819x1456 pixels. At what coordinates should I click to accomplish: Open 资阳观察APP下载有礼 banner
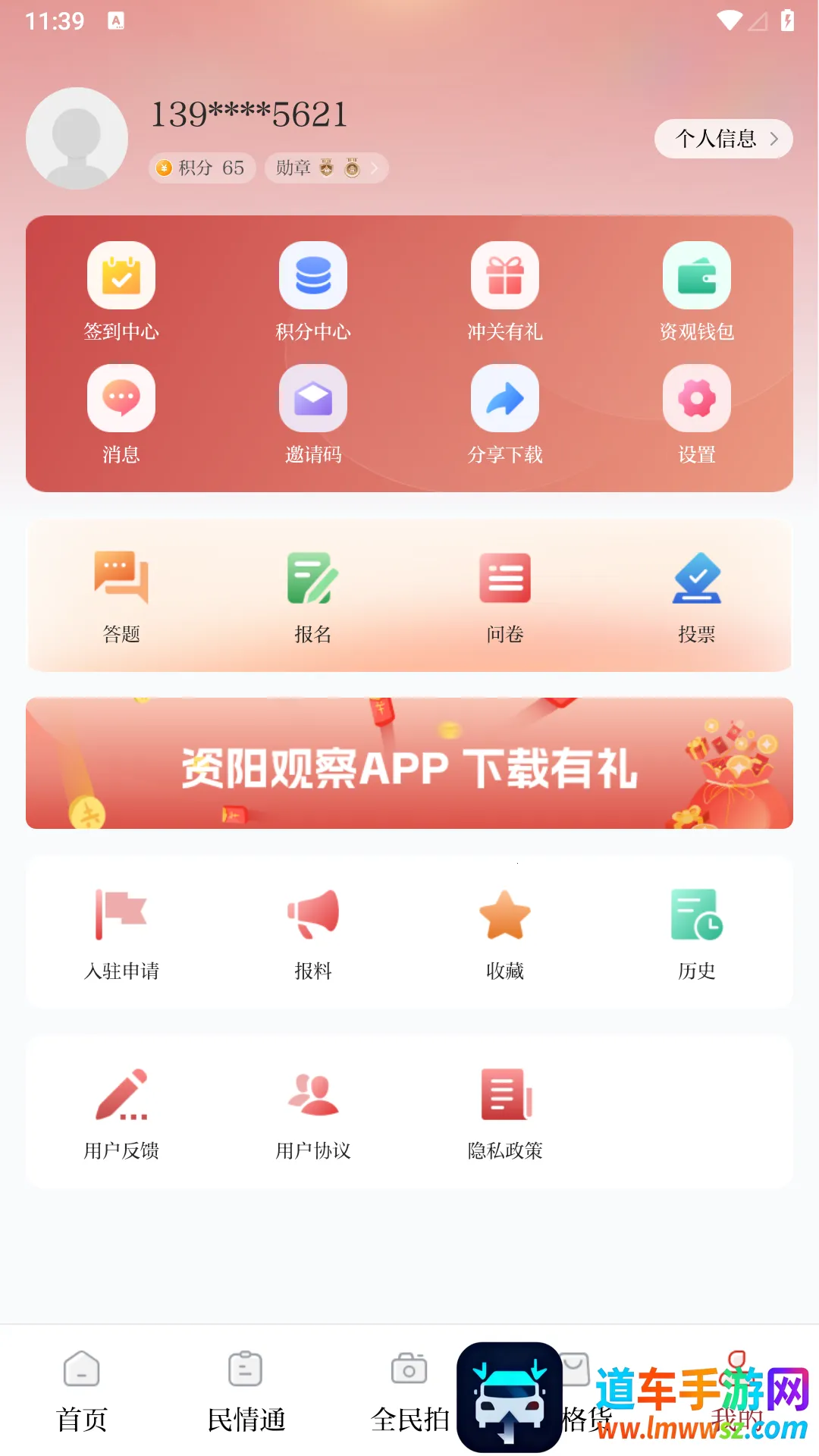[x=409, y=764]
